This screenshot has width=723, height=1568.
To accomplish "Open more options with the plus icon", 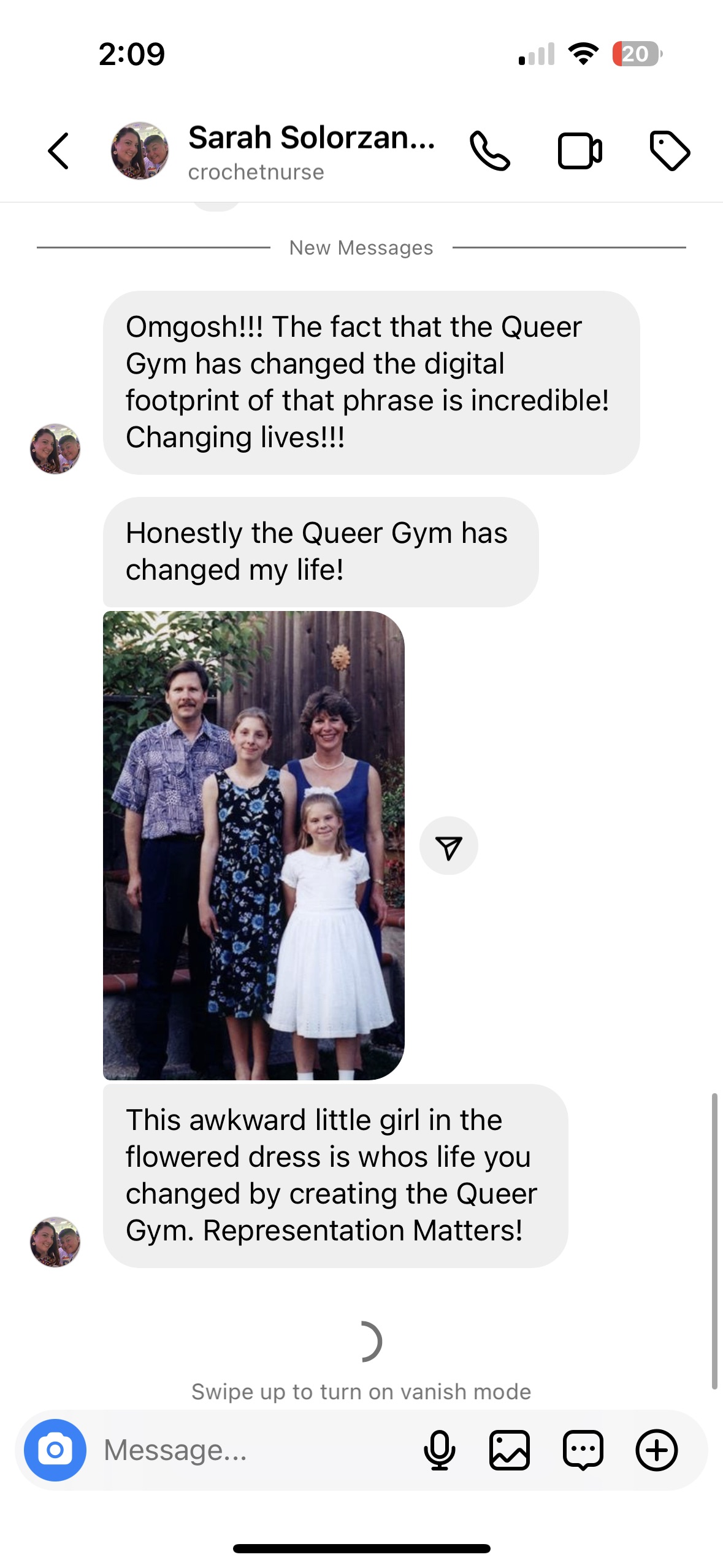I will [657, 1450].
